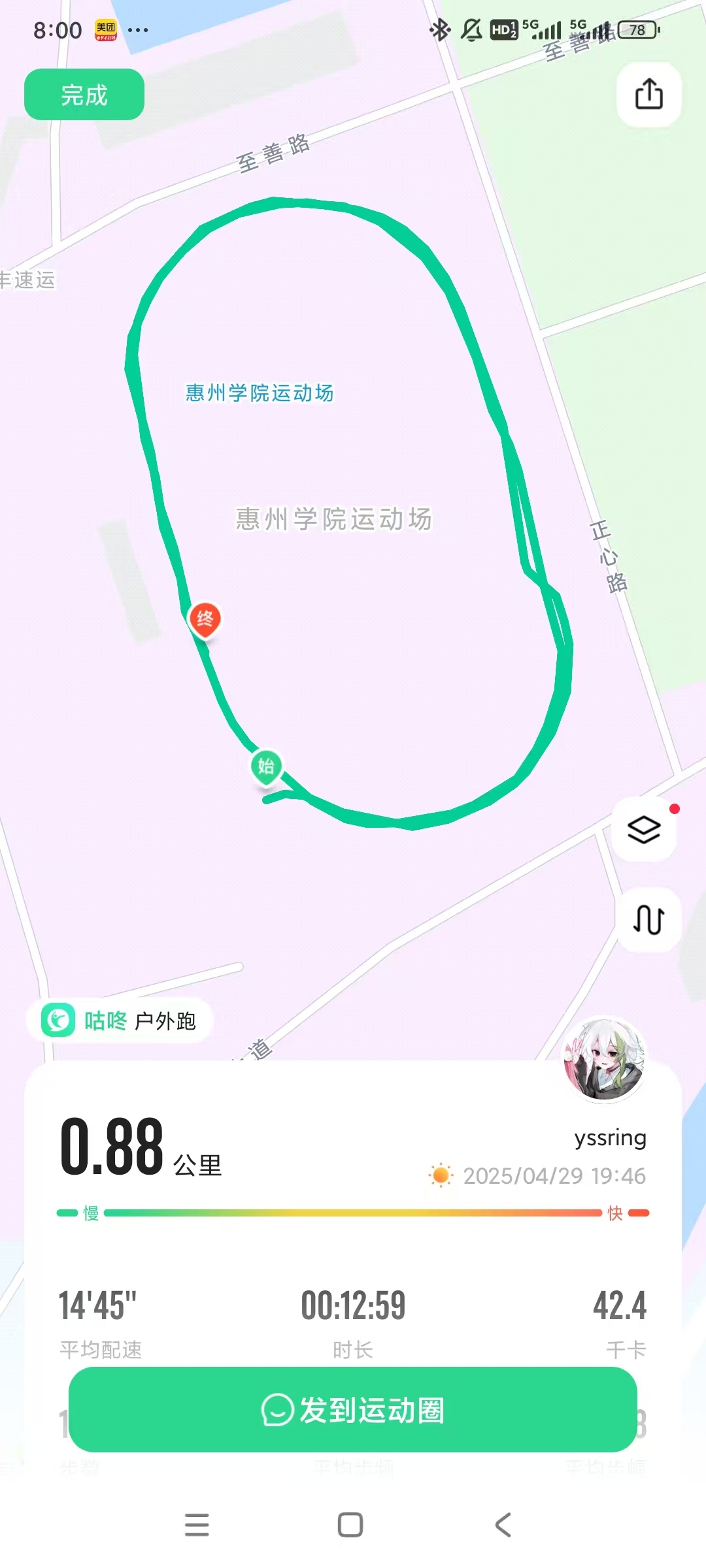Tap the green 完成 button
Viewport: 706px width, 1568px height.
tap(84, 95)
